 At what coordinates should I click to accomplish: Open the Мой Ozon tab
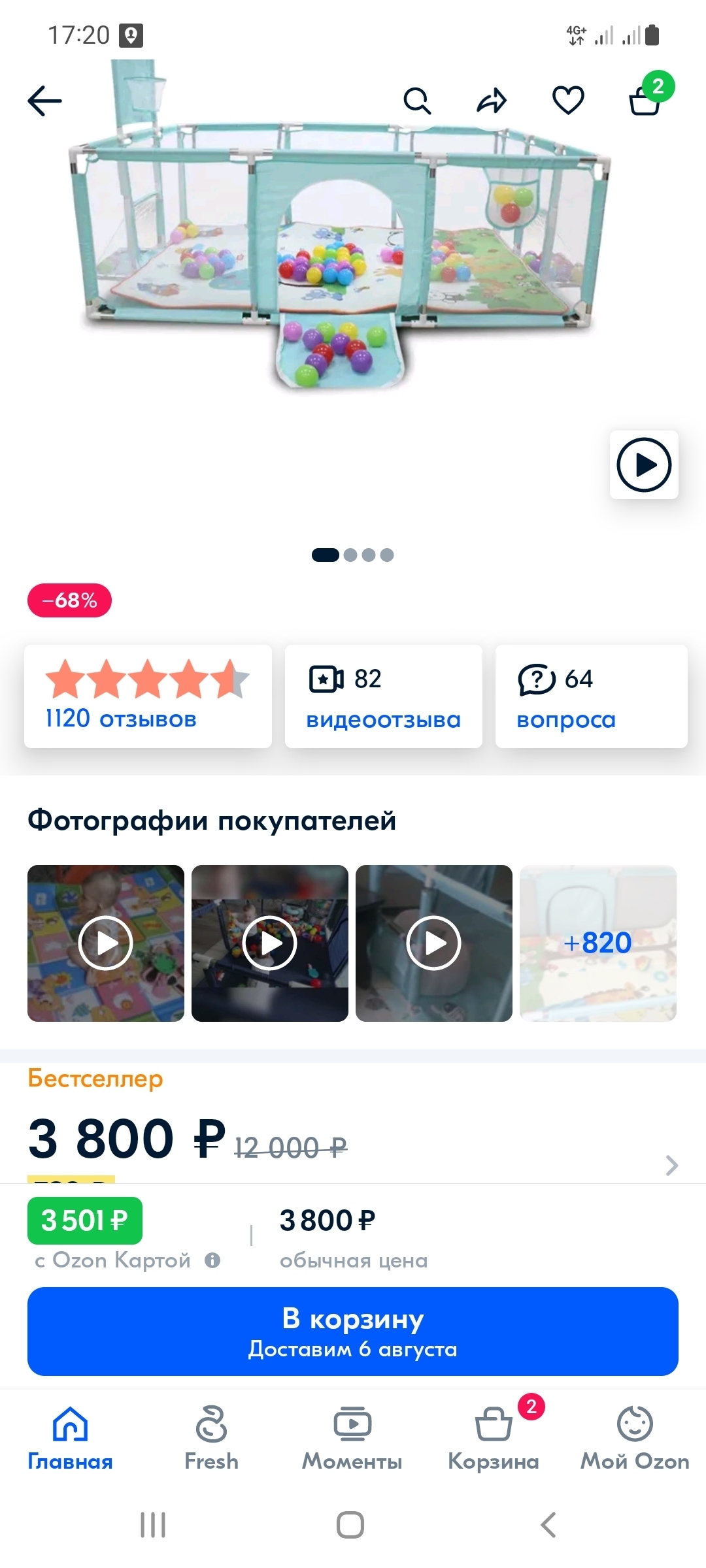tap(635, 1437)
